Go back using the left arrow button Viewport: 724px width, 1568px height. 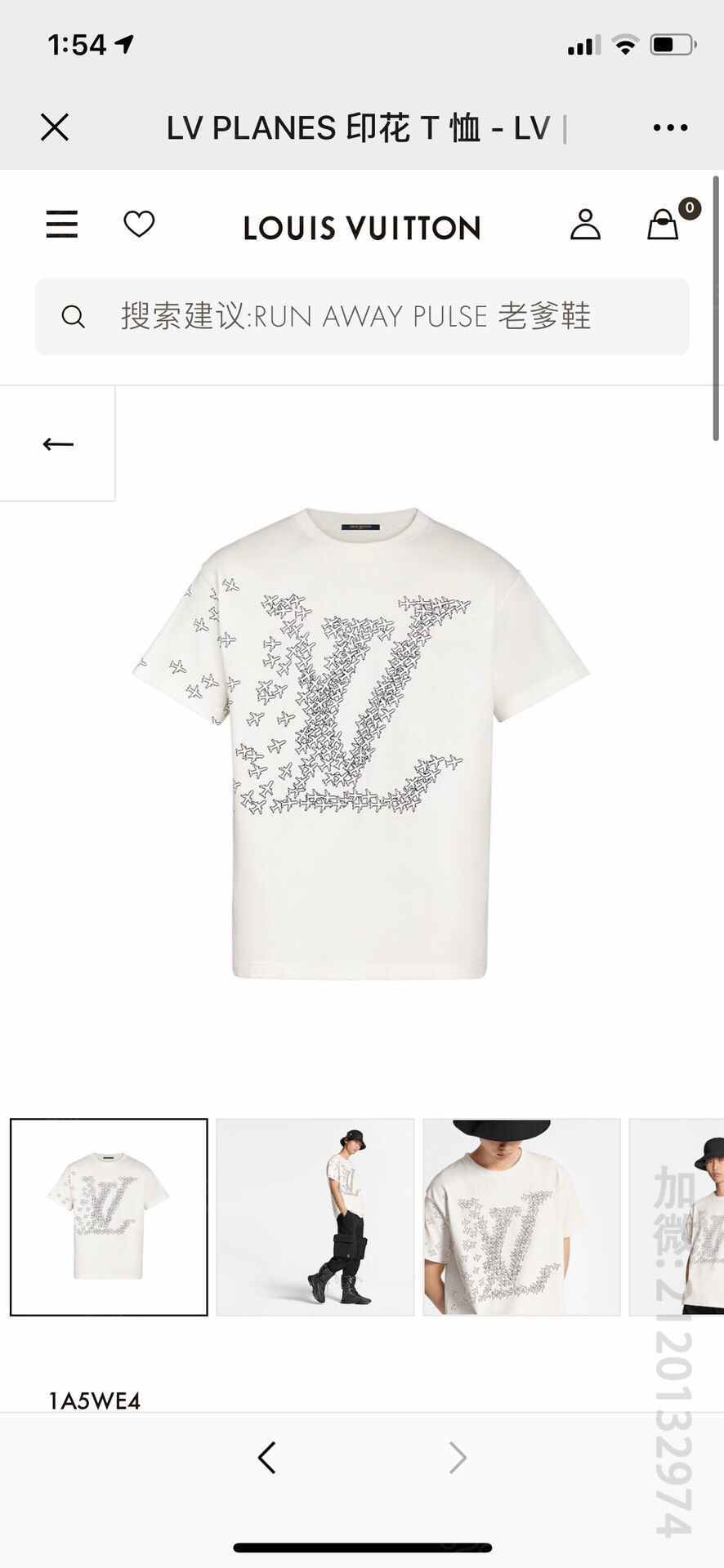[58, 443]
